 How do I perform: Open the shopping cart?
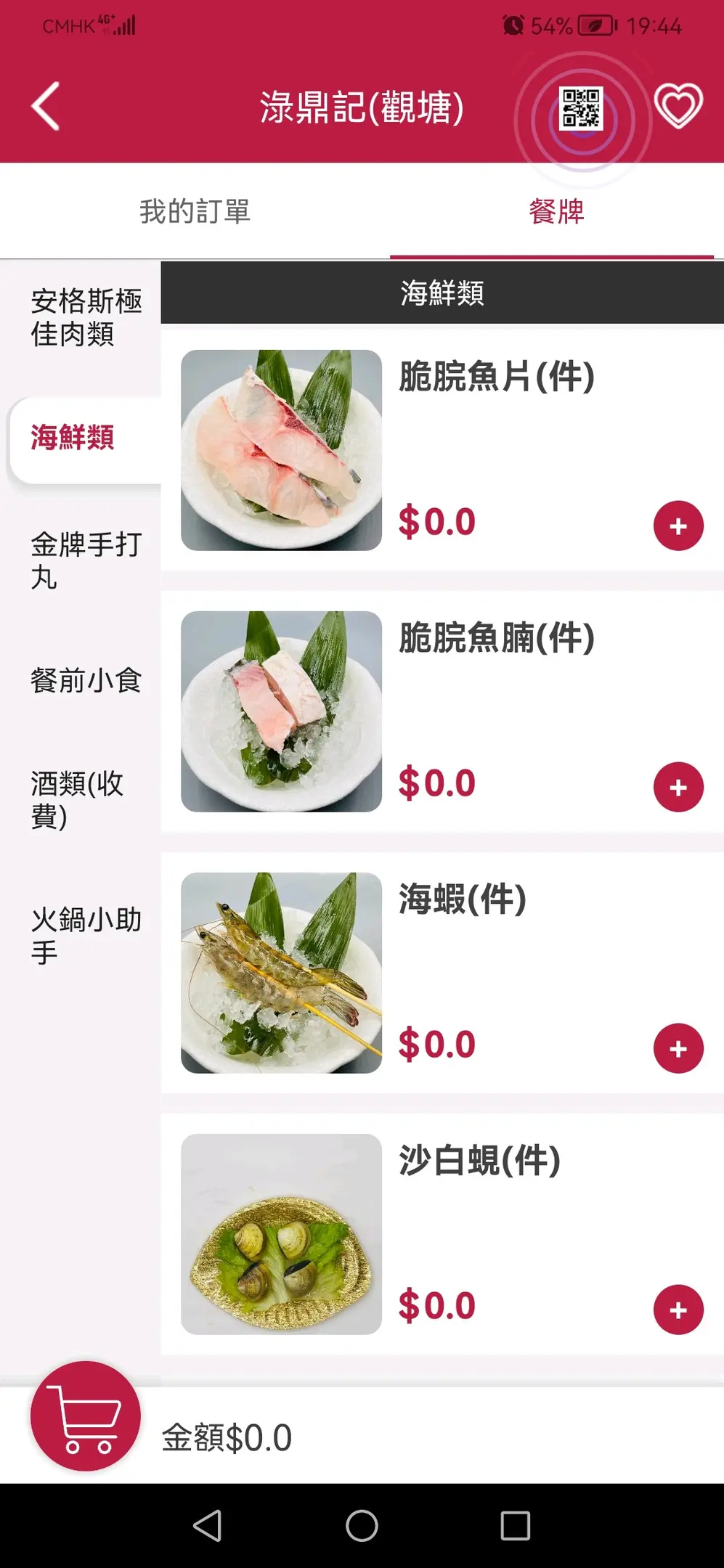[85, 1416]
